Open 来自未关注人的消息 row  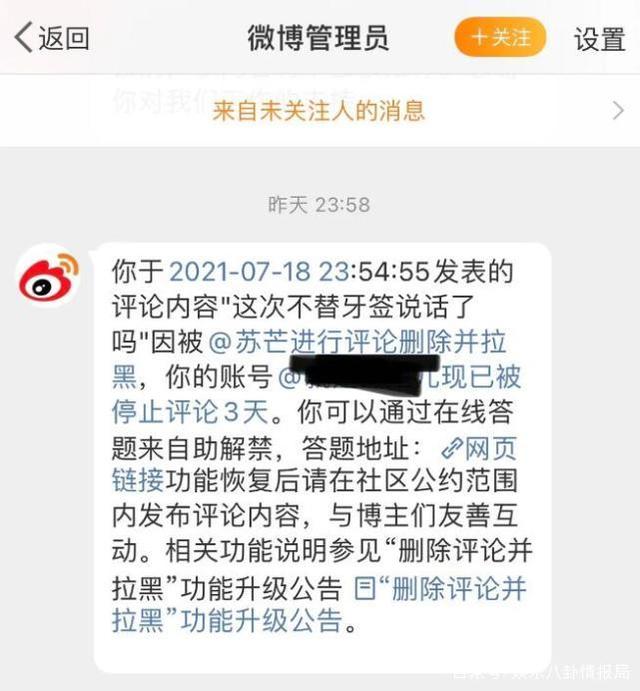(x=319, y=111)
